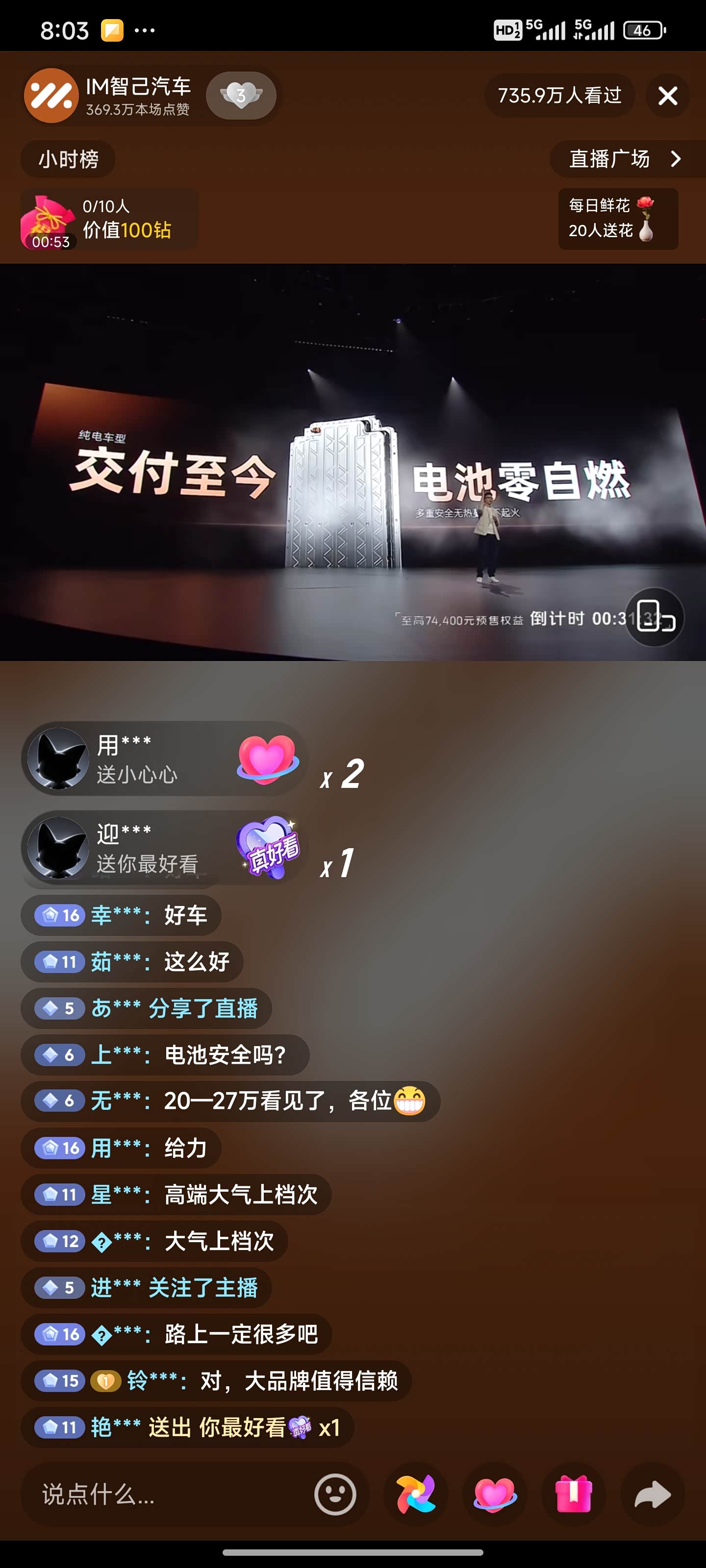Tap the colorful pinwheel effects icon
706x1568 pixels.
(x=417, y=1495)
